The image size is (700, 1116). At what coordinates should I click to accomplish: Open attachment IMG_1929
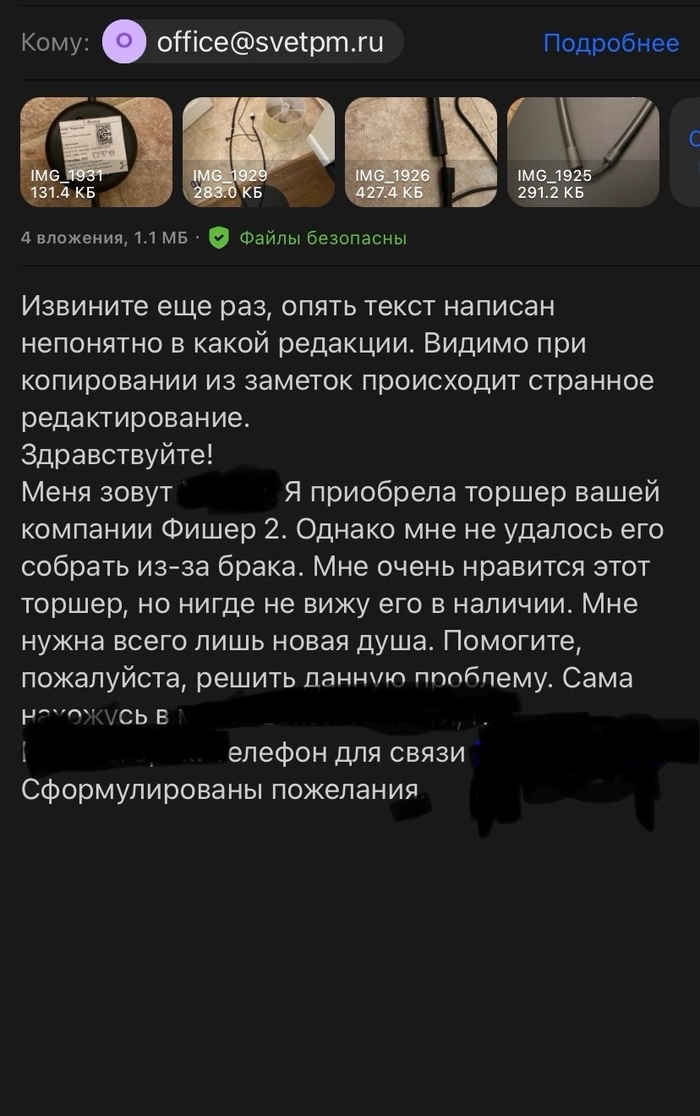click(258, 152)
